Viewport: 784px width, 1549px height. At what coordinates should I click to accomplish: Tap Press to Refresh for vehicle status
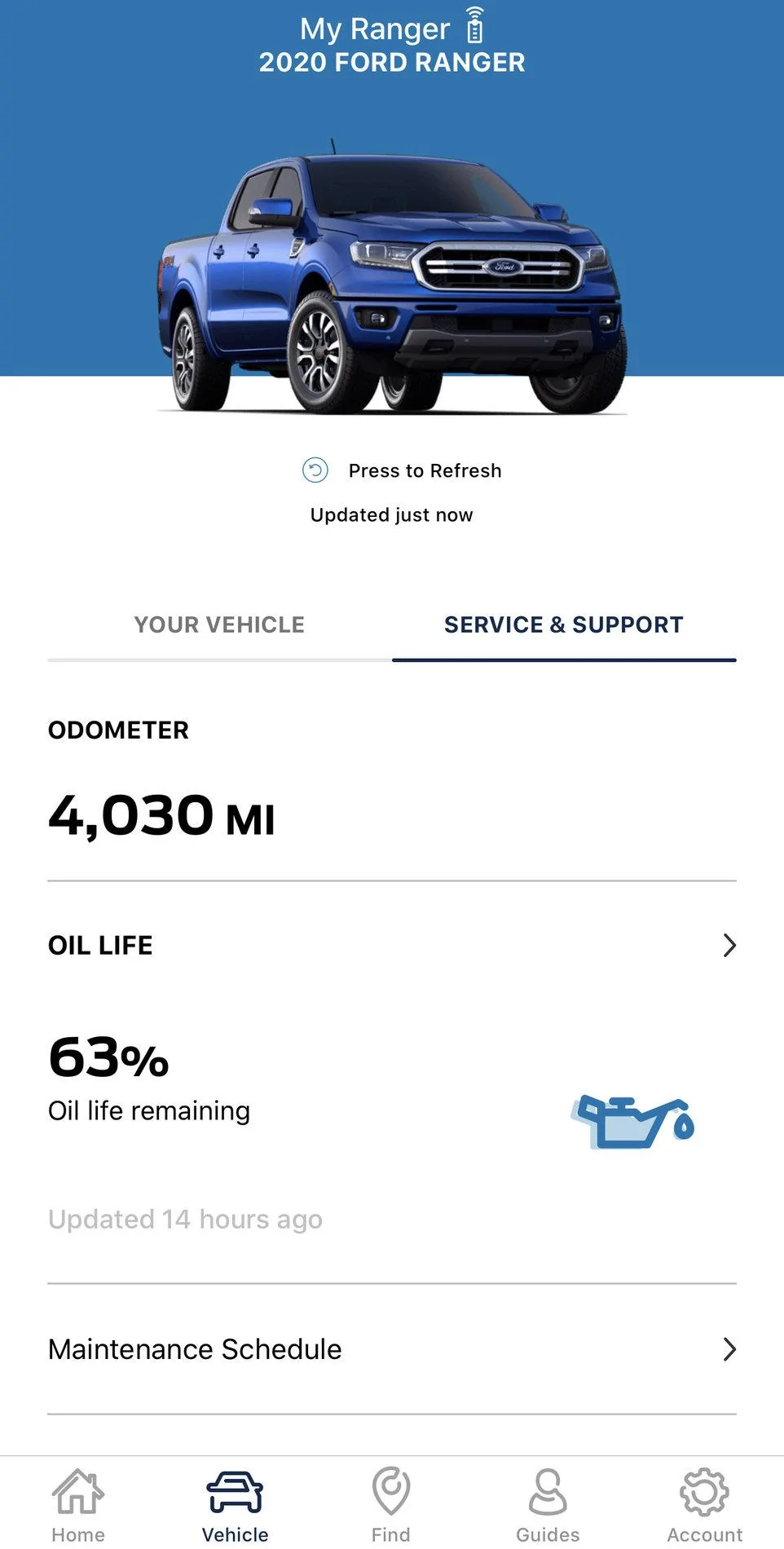[402, 470]
